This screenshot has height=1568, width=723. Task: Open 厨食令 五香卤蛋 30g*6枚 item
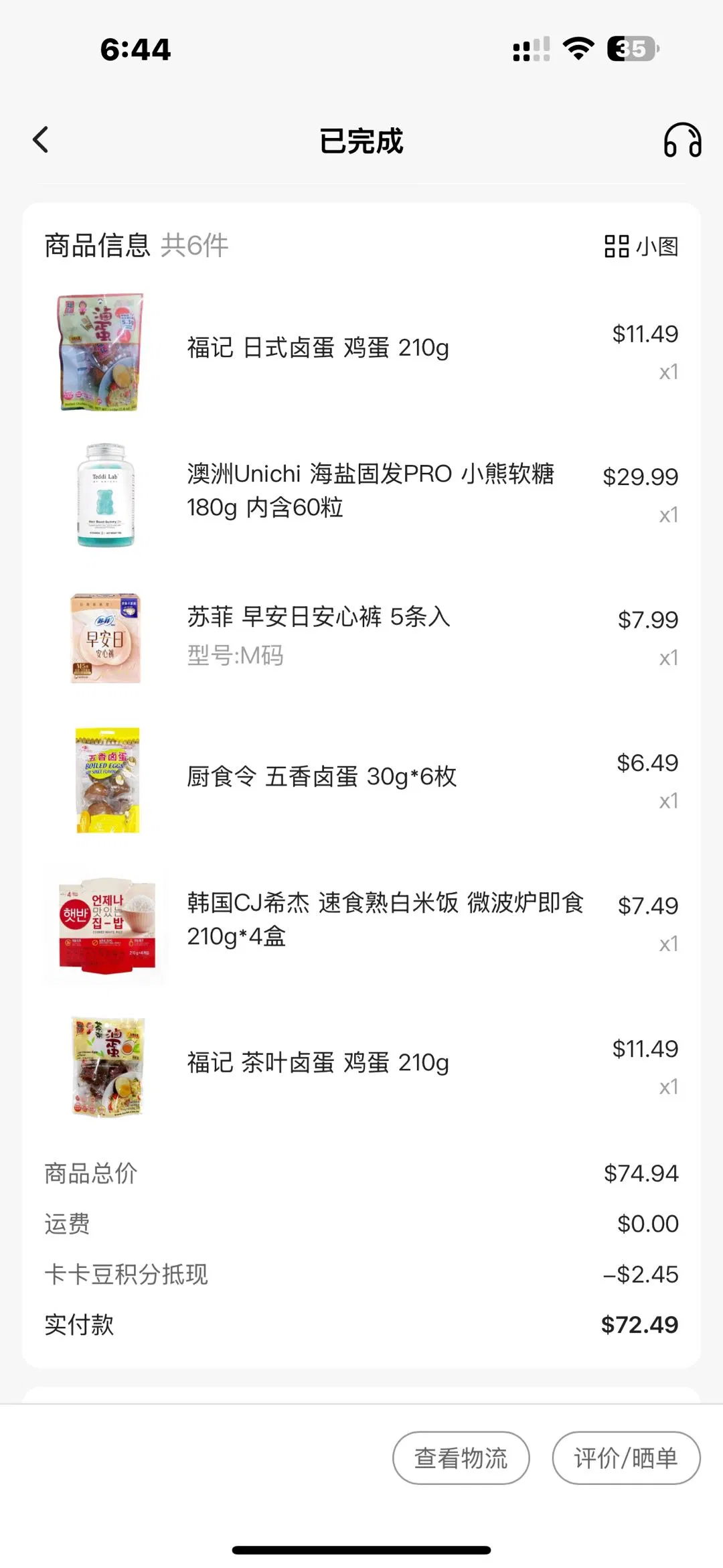point(321,777)
